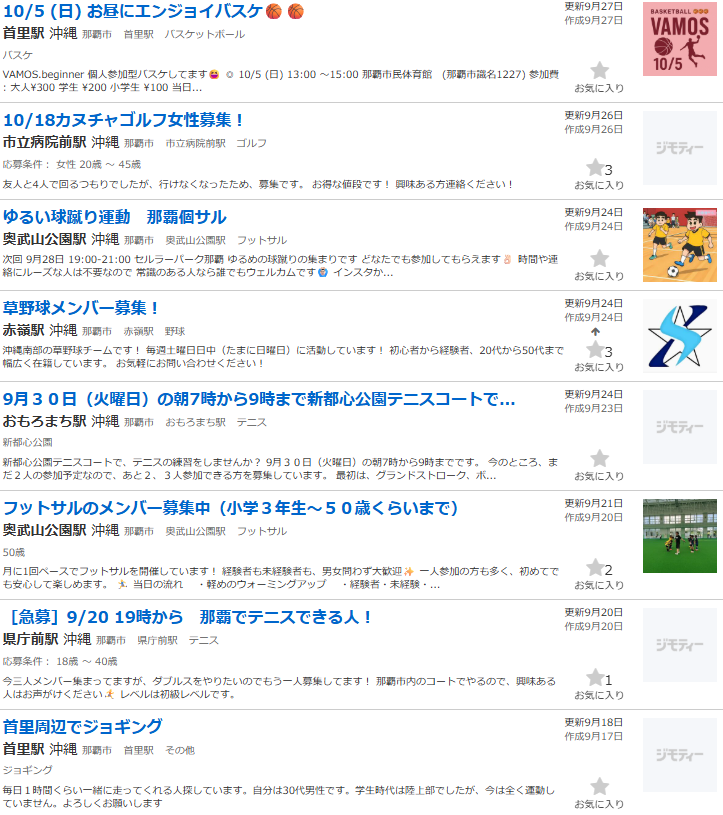This screenshot has height=815, width=723.
Task: Favorite the 10/5 お昼にエンジョイバスケ post
Action: click(x=599, y=70)
